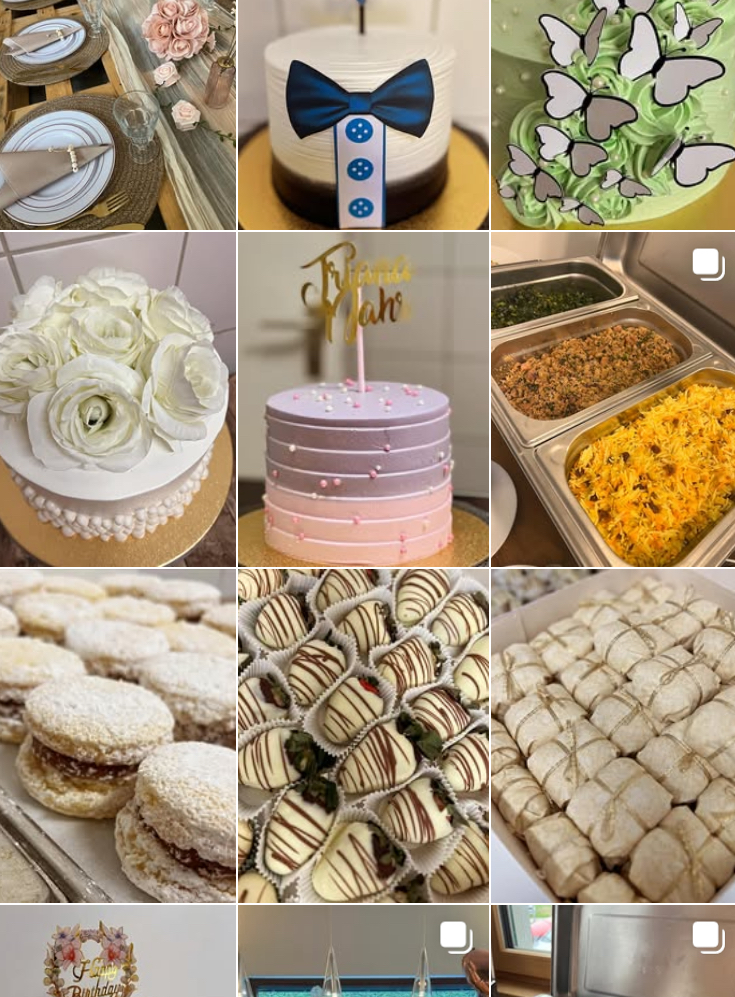Open the buffet trays with rice post
735x997 pixels.
pos(612,400)
